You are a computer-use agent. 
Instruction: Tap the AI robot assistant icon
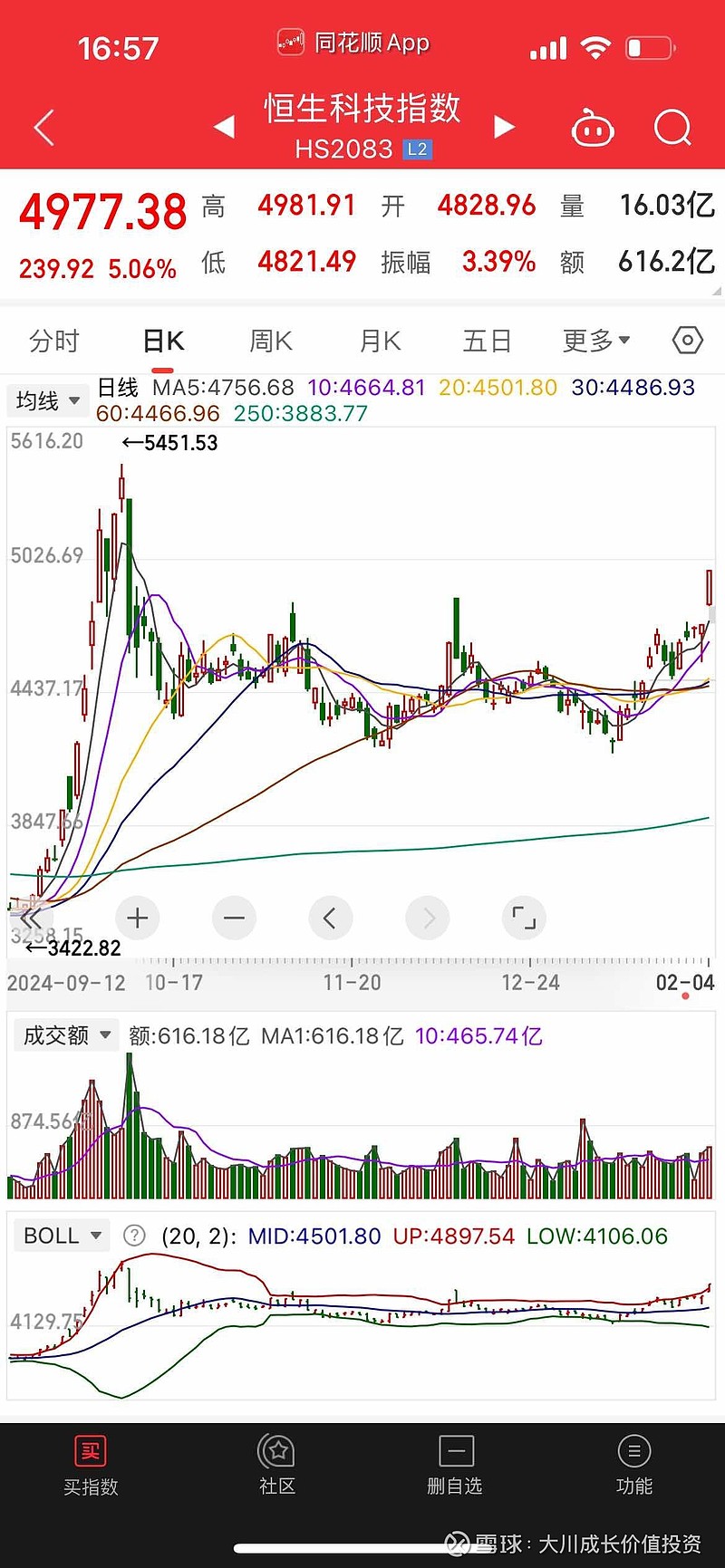[x=593, y=129]
